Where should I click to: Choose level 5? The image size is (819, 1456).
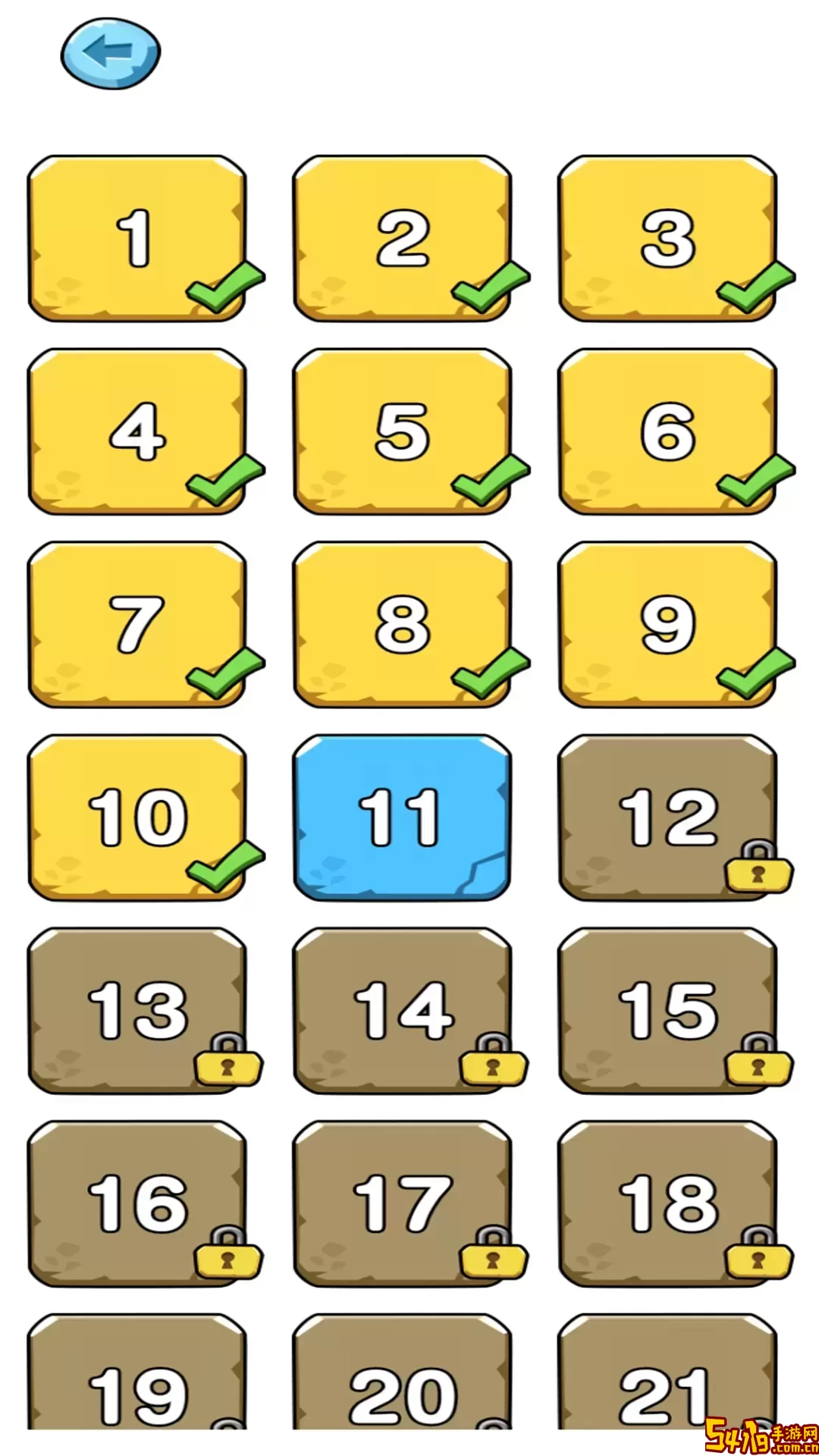pyautogui.click(x=402, y=431)
